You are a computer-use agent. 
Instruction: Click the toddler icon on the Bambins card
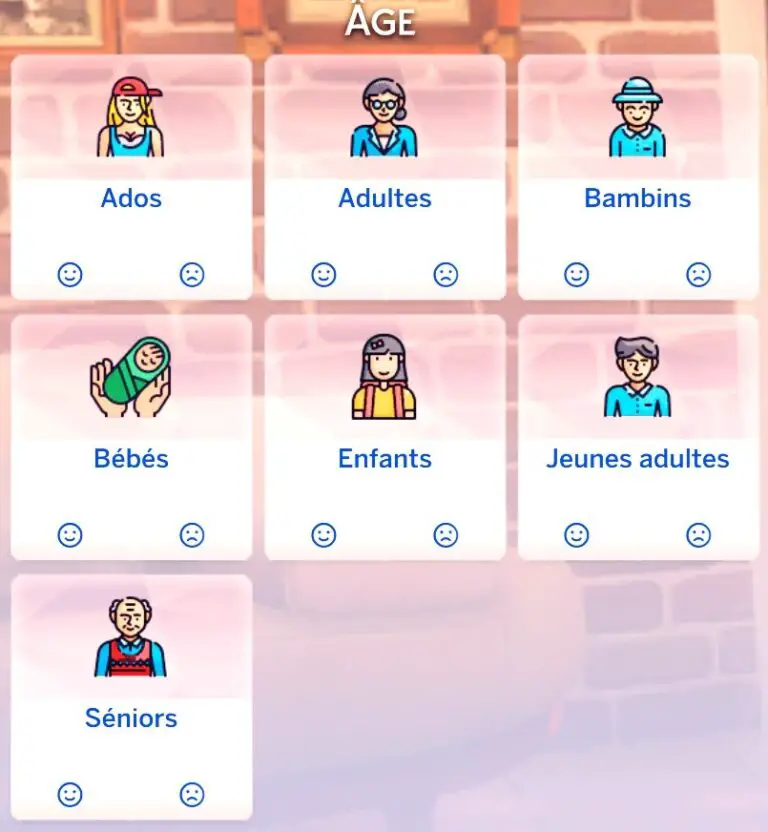[638, 118]
